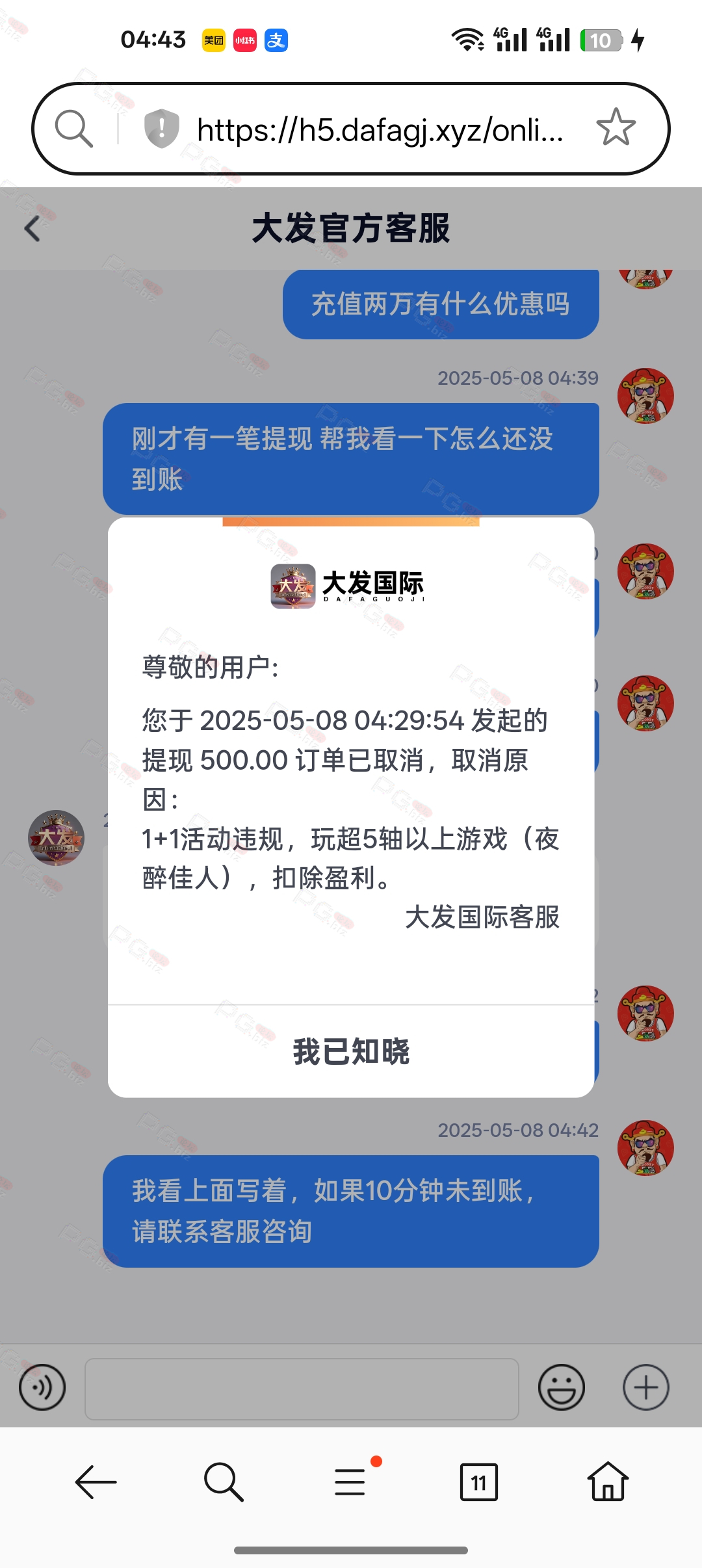Tap the browser URL address bar
Screen dimensions: 702x1568
click(x=380, y=129)
